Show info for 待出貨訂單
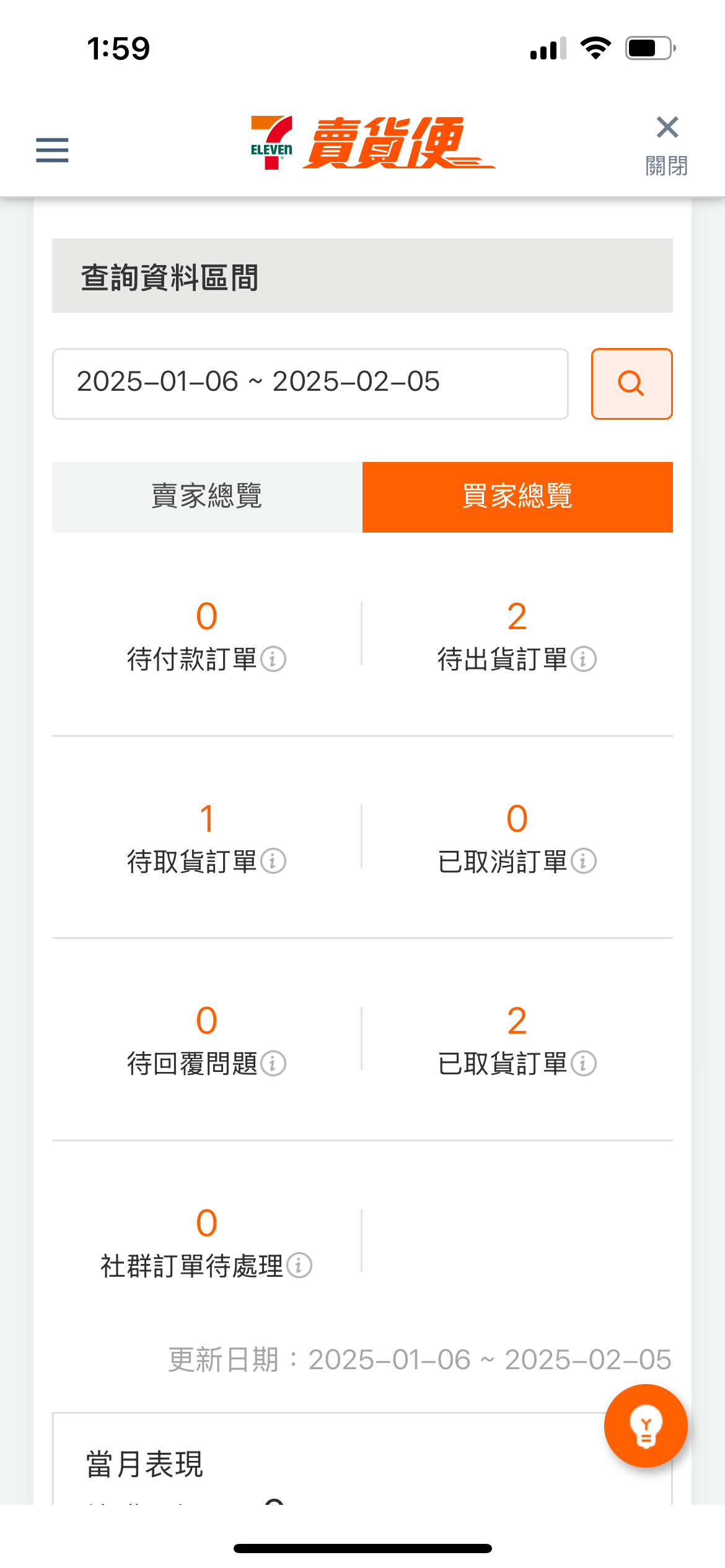 [584, 659]
